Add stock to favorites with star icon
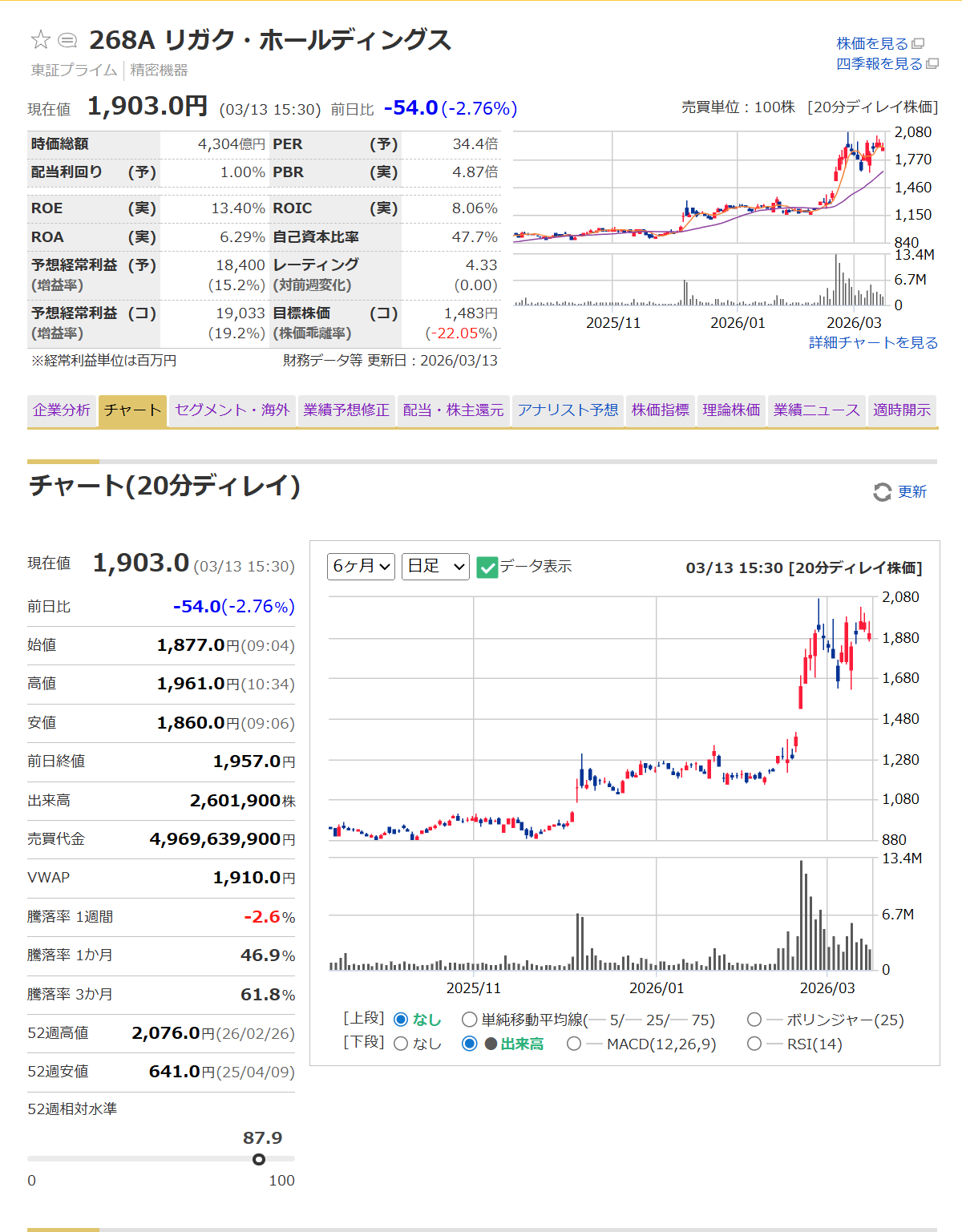The image size is (962, 1232). coord(40,39)
